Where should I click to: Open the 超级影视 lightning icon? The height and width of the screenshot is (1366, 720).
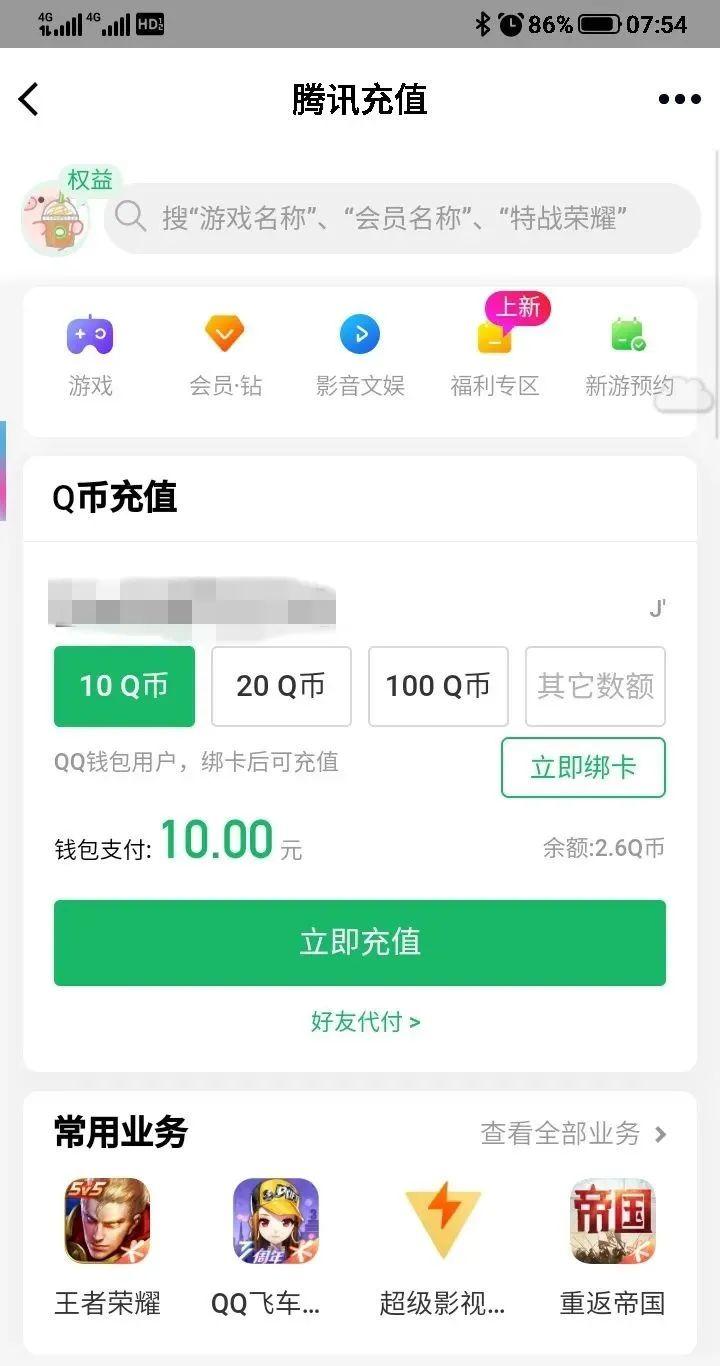pyautogui.click(x=443, y=1219)
